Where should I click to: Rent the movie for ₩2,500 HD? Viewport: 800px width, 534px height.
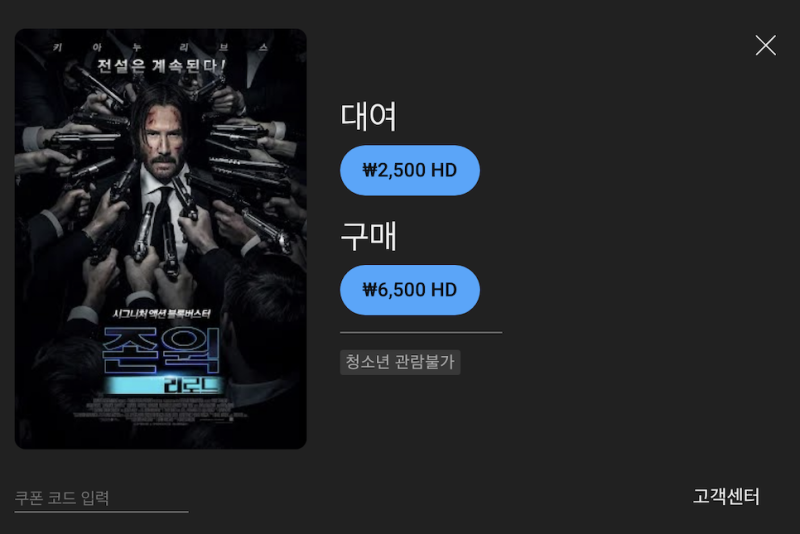(x=410, y=170)
